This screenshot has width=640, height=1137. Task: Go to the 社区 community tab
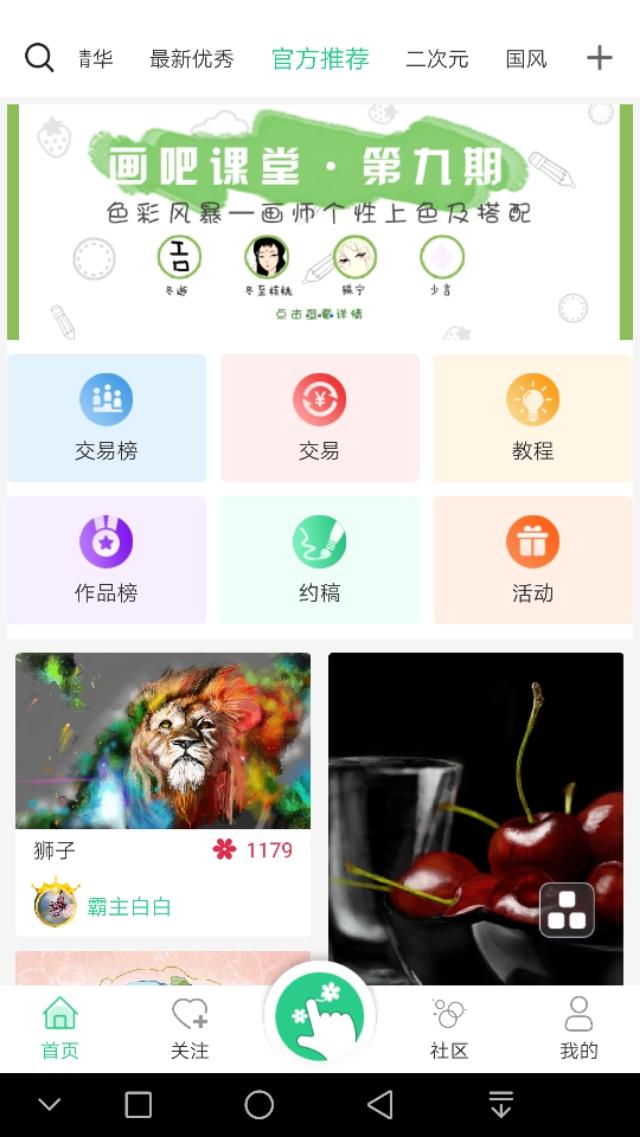(449, 1028)
